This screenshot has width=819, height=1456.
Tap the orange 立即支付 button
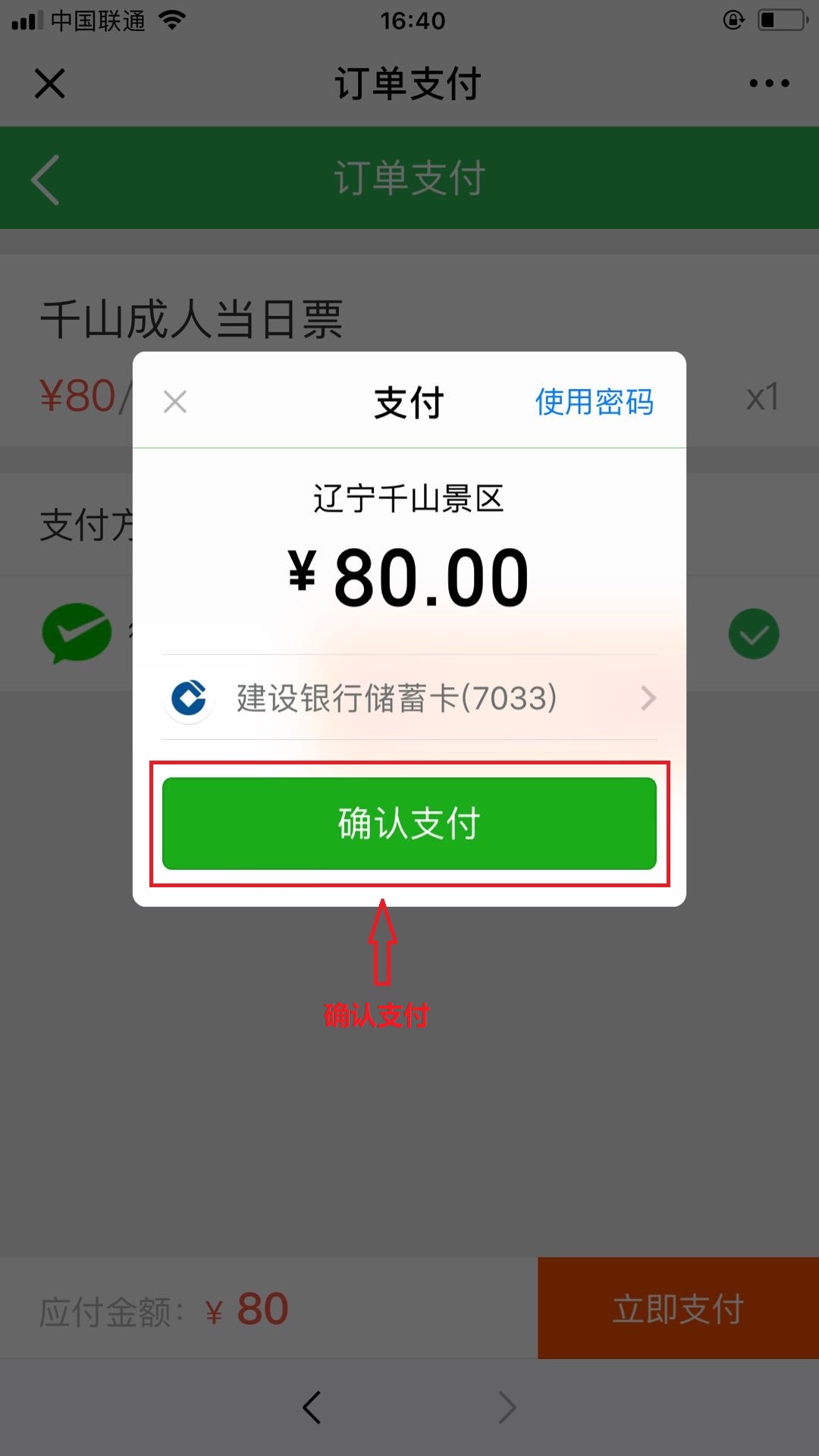[x=678, y=1308]
